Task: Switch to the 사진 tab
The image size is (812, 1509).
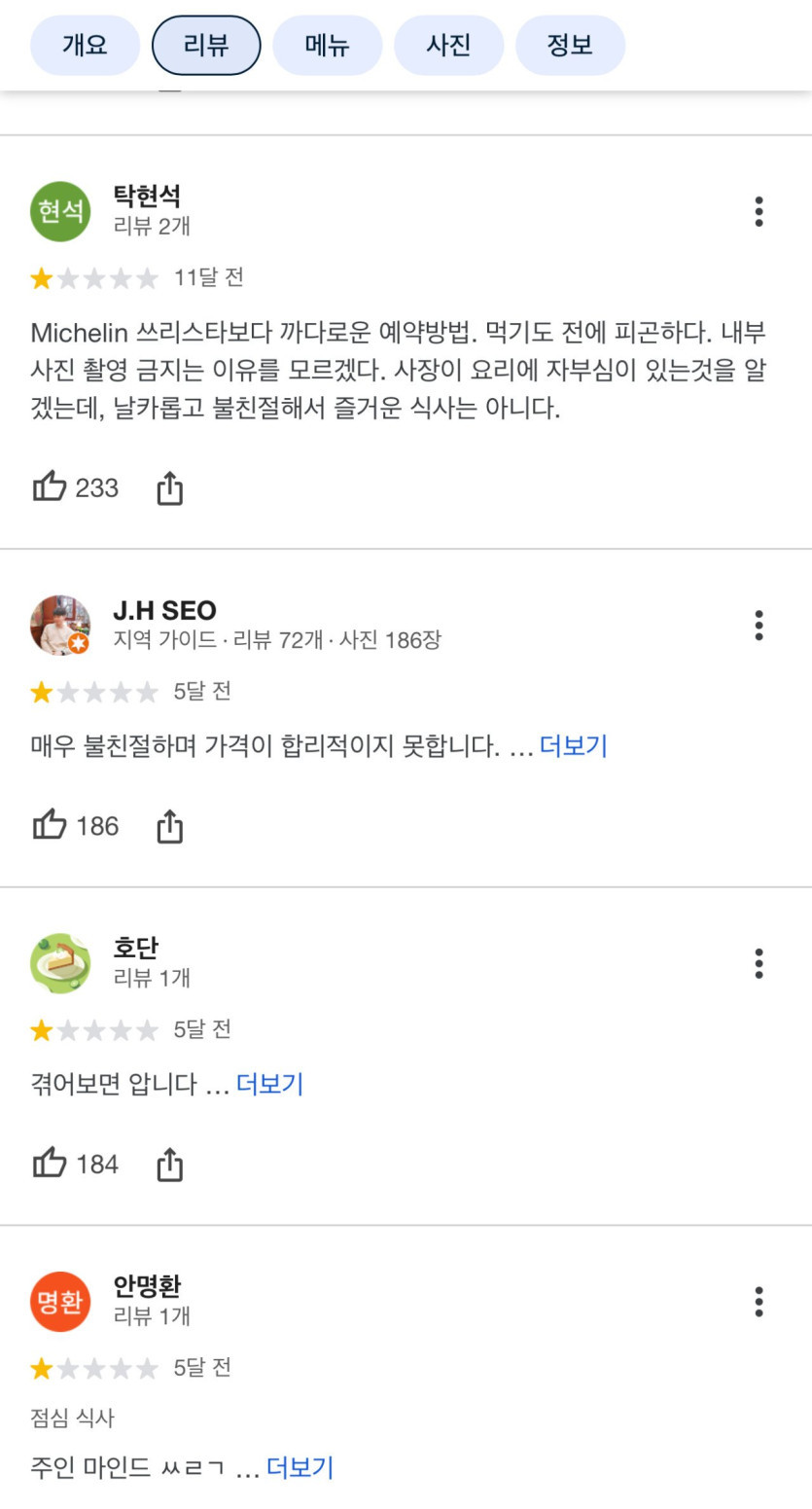Action: pyautogui.click(x=448, y=46)
